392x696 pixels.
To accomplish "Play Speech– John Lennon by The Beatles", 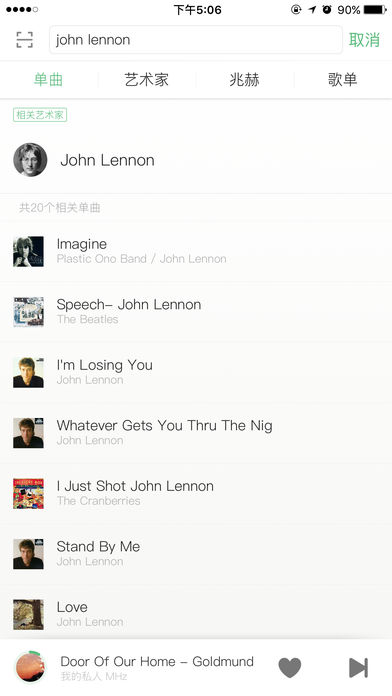I will [x=196, y=312].
